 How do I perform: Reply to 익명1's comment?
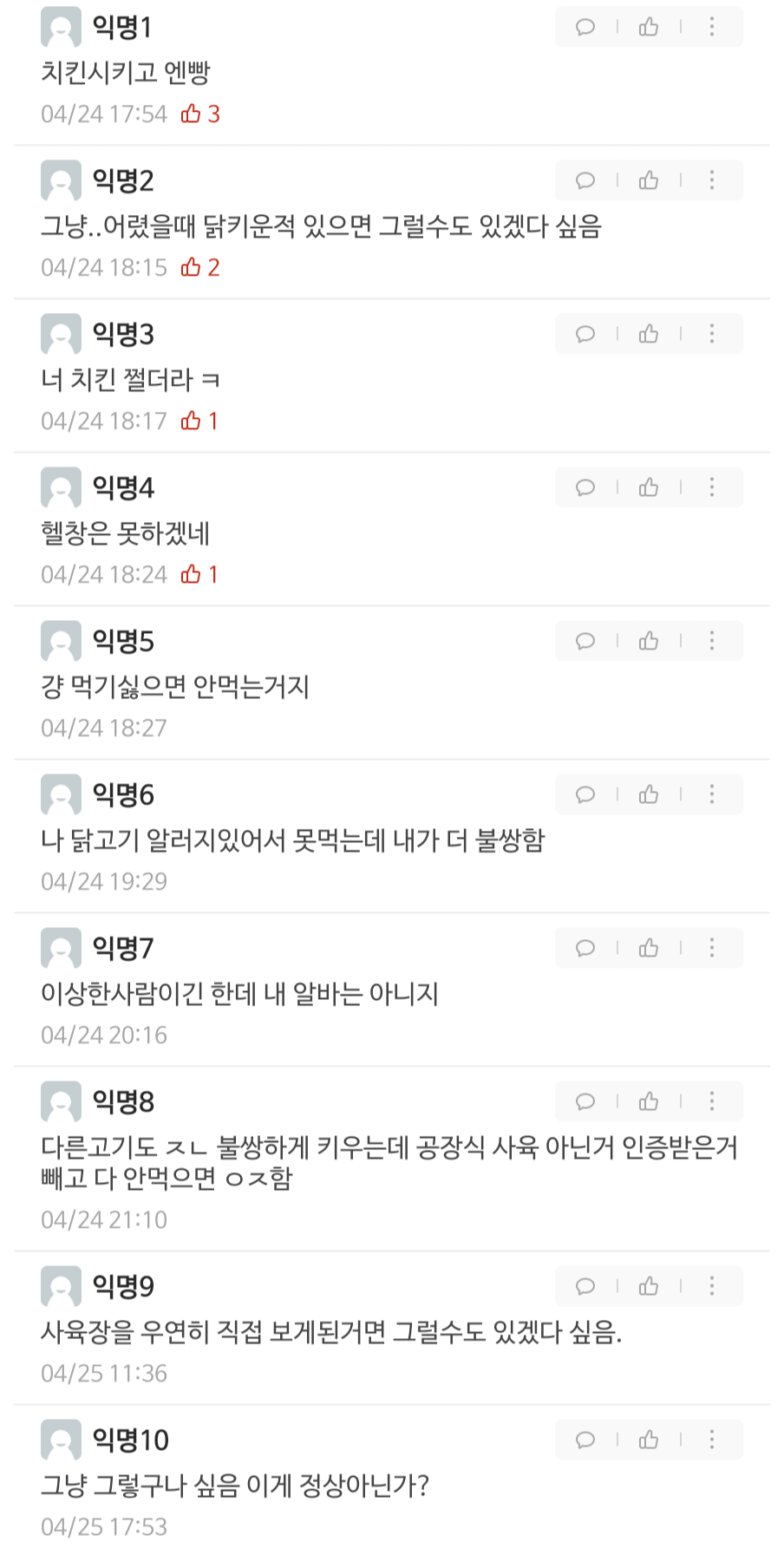click(585, 27)
